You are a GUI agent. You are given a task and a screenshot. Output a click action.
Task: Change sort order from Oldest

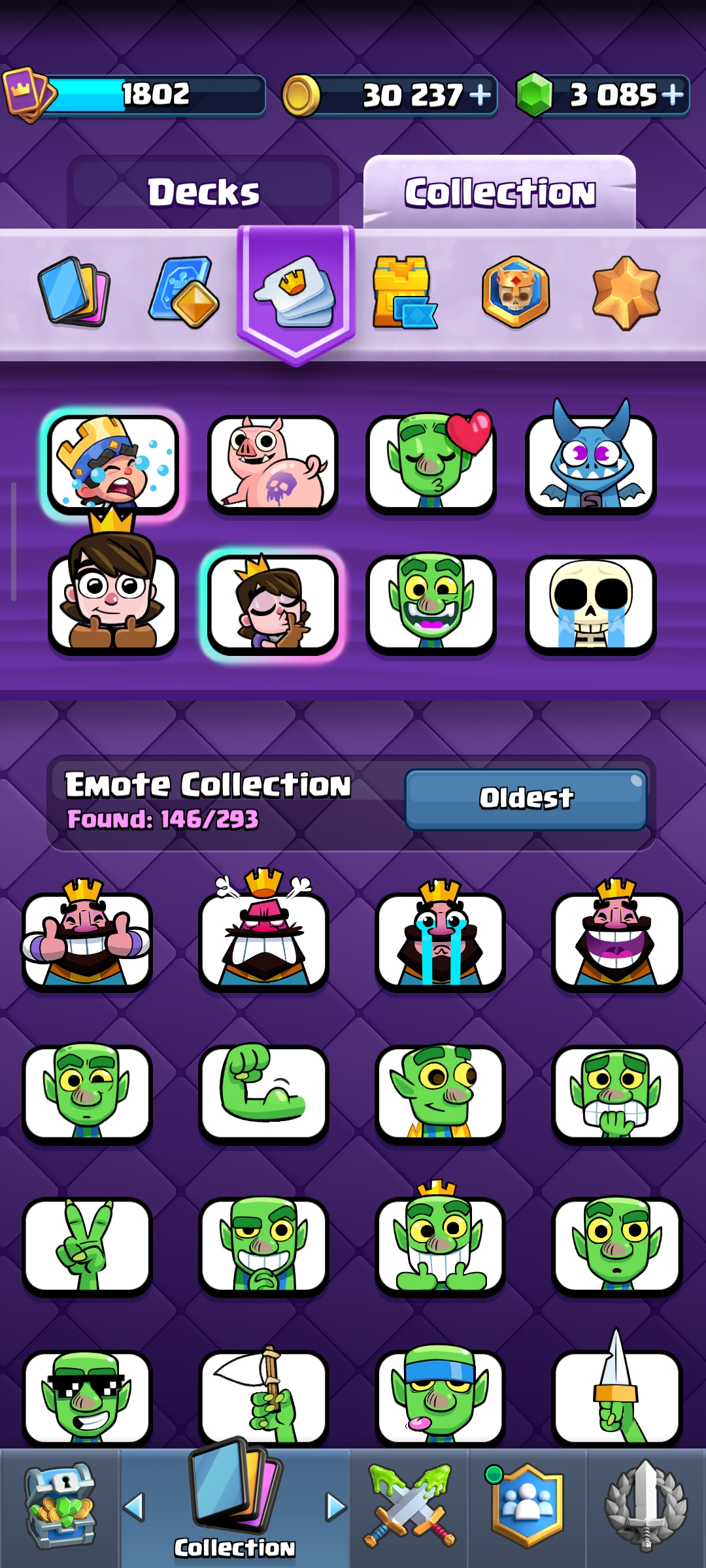coord(526,799)
